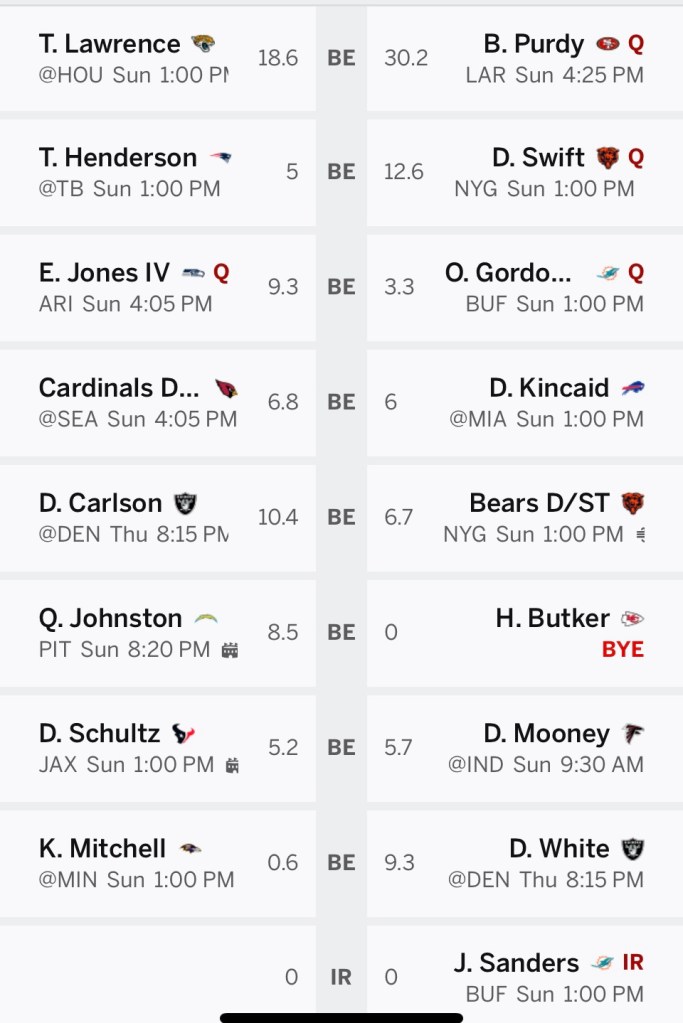The height and width of the screenshot is (1023, 683).
Task: View D. Swift player details
Action: pyautogui.click(x=538, y=158)
